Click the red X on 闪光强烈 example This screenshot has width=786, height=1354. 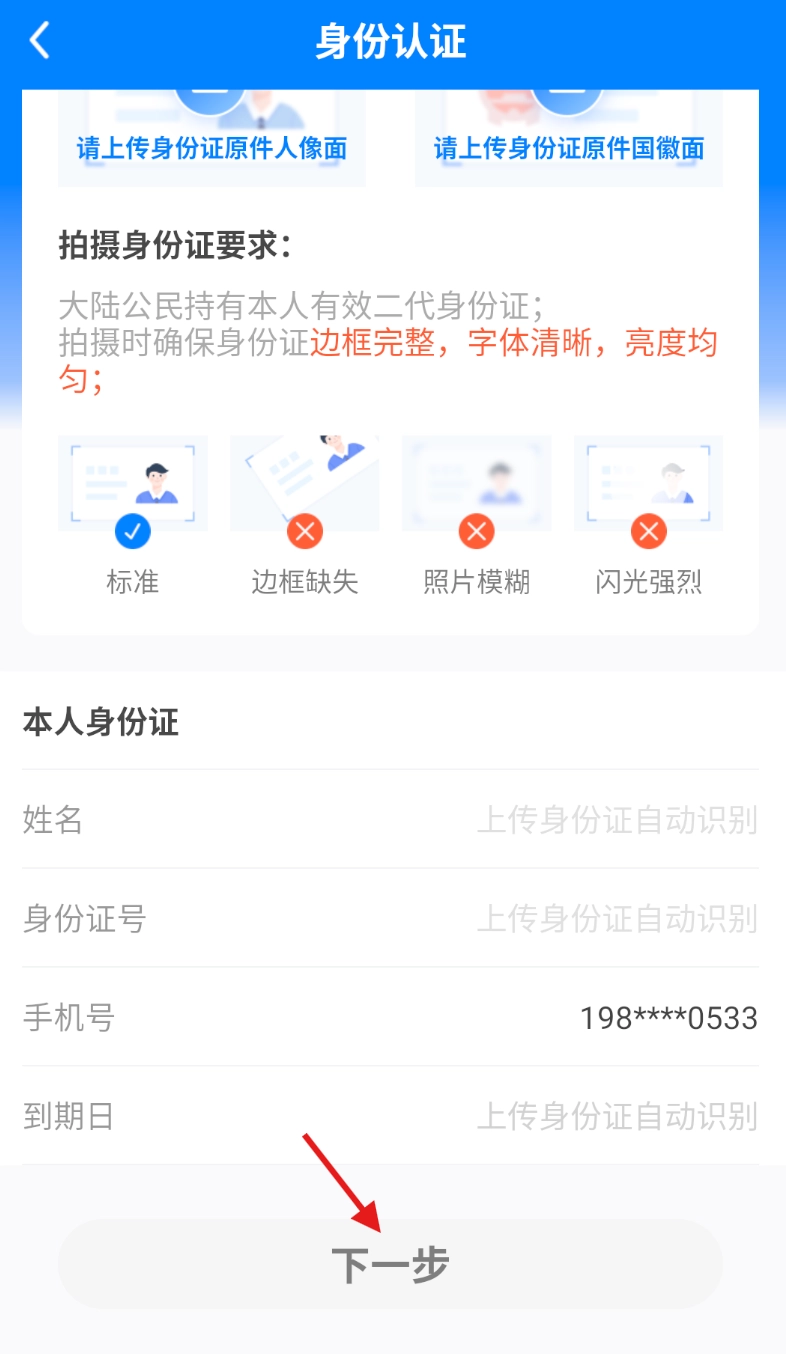tap(648, 531)
